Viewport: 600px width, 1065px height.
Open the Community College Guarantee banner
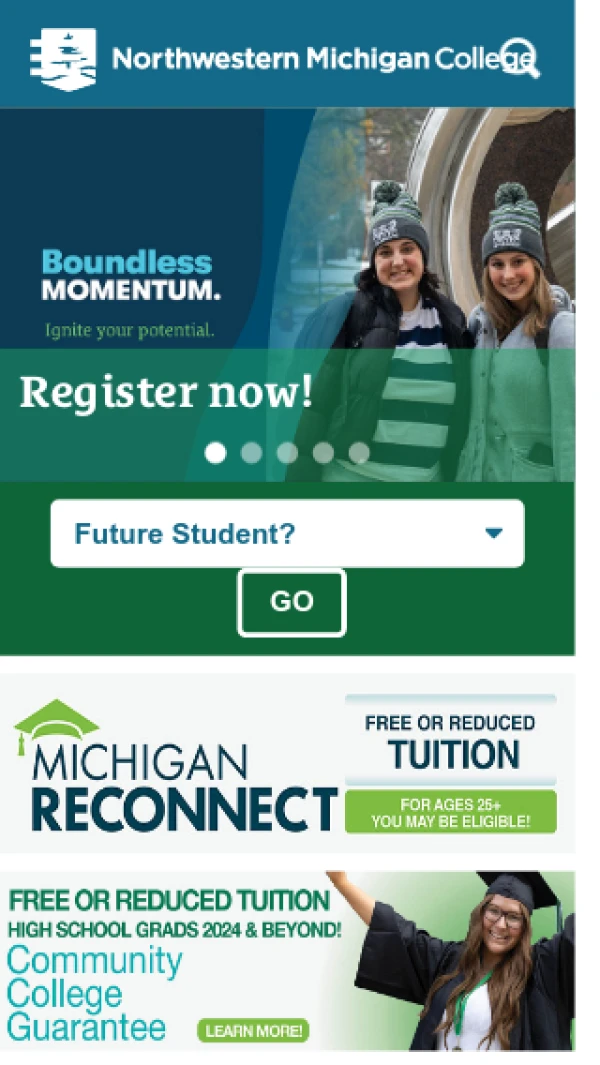287,960
